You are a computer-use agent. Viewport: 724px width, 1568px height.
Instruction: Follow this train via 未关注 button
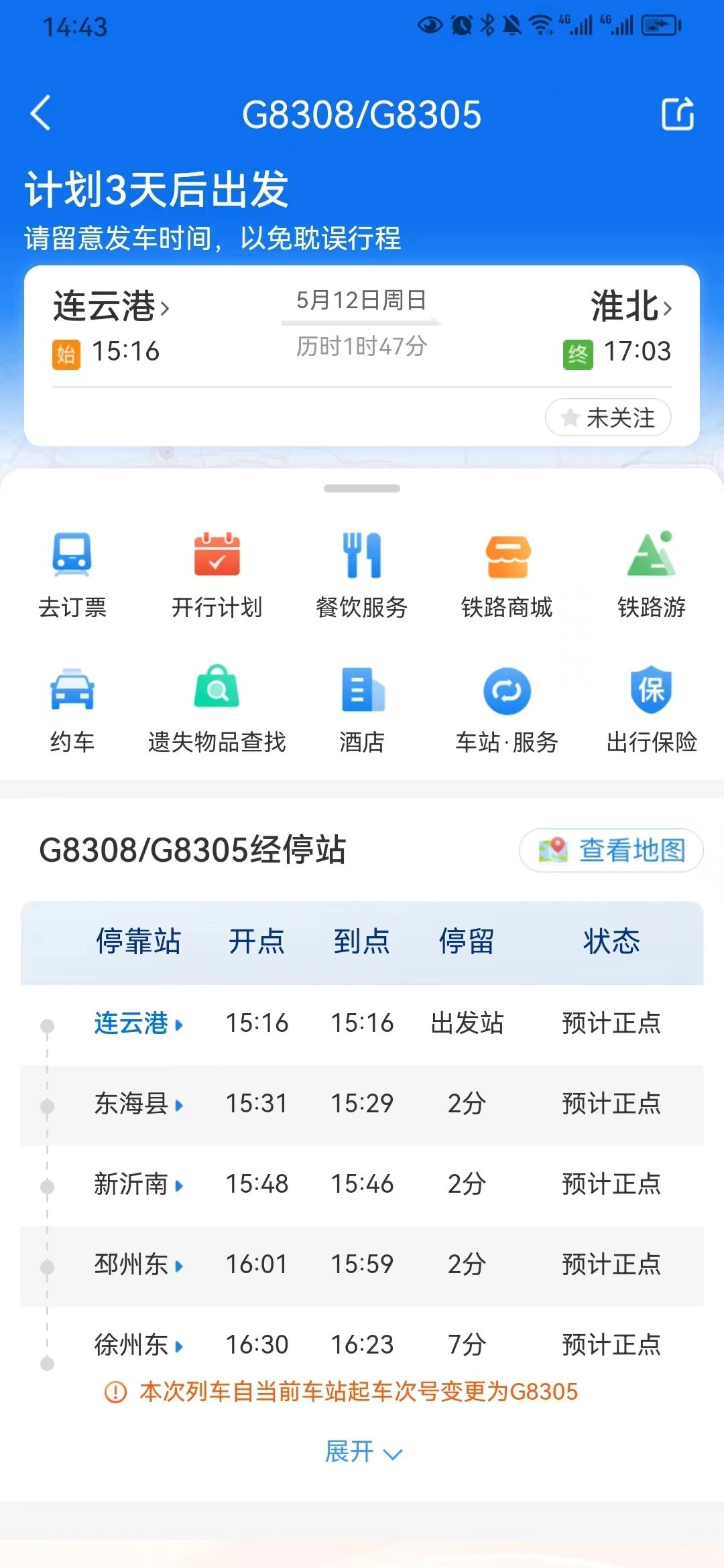click(608, 417)
